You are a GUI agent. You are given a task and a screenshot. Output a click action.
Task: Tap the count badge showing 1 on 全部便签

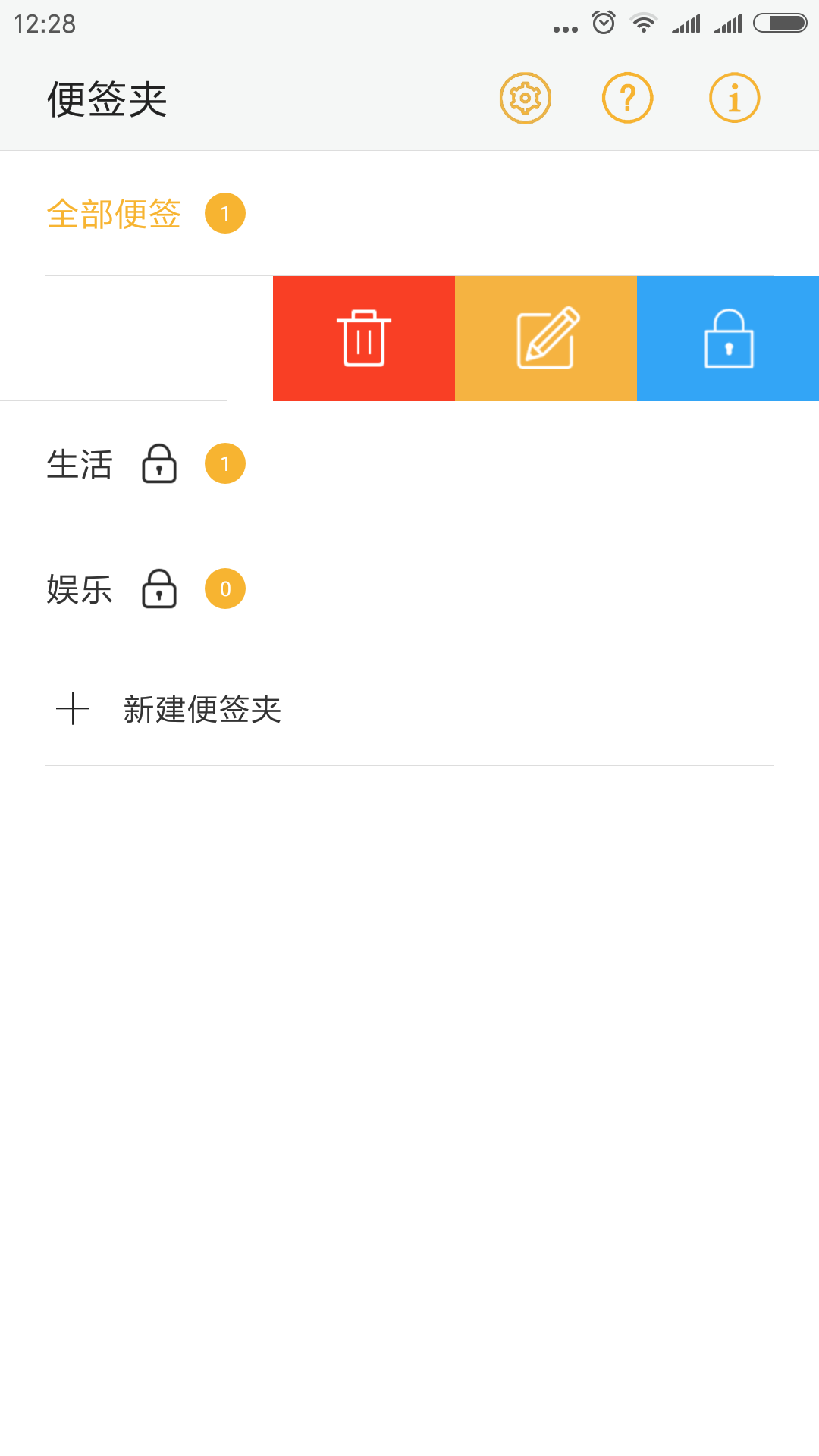point(225,213)
